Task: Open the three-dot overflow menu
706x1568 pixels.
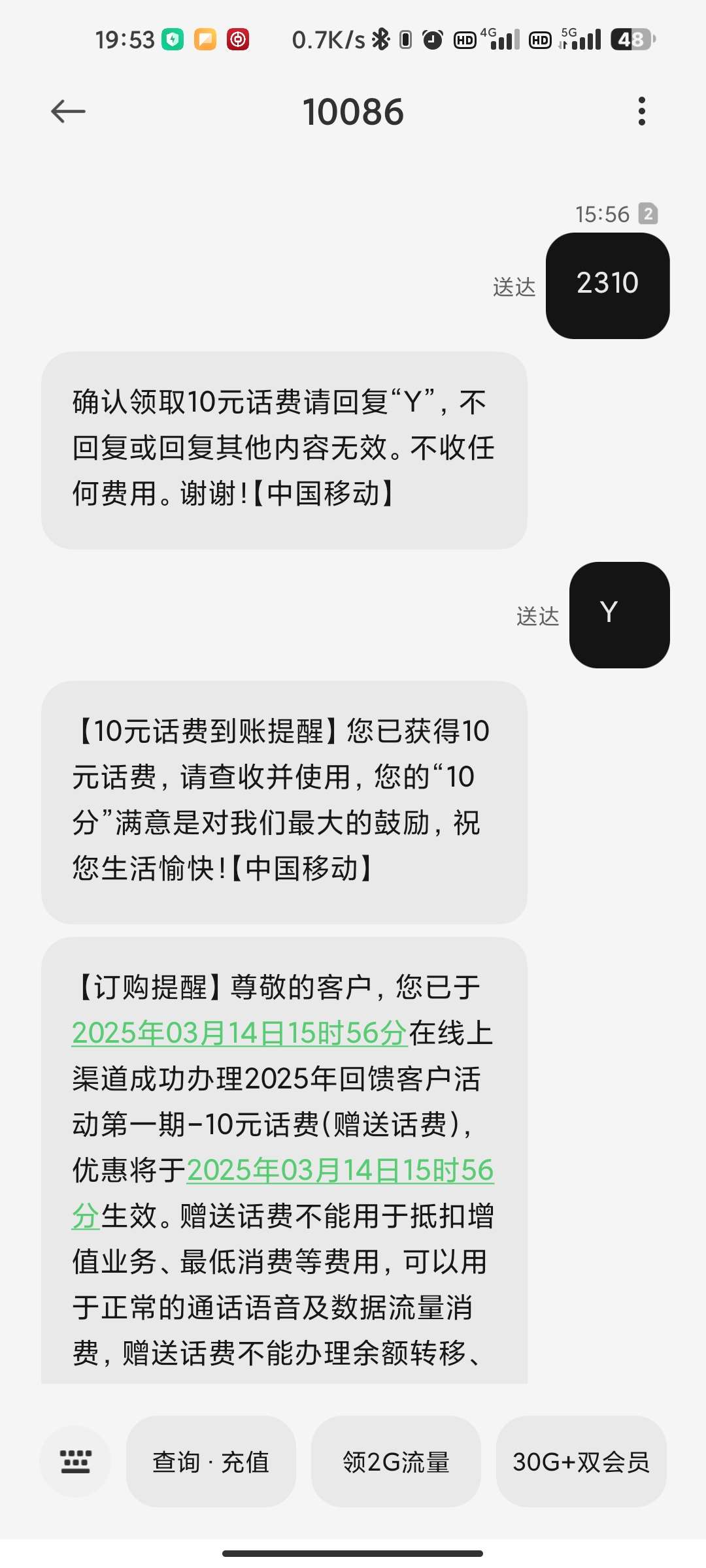Action: tap(642, 111)
